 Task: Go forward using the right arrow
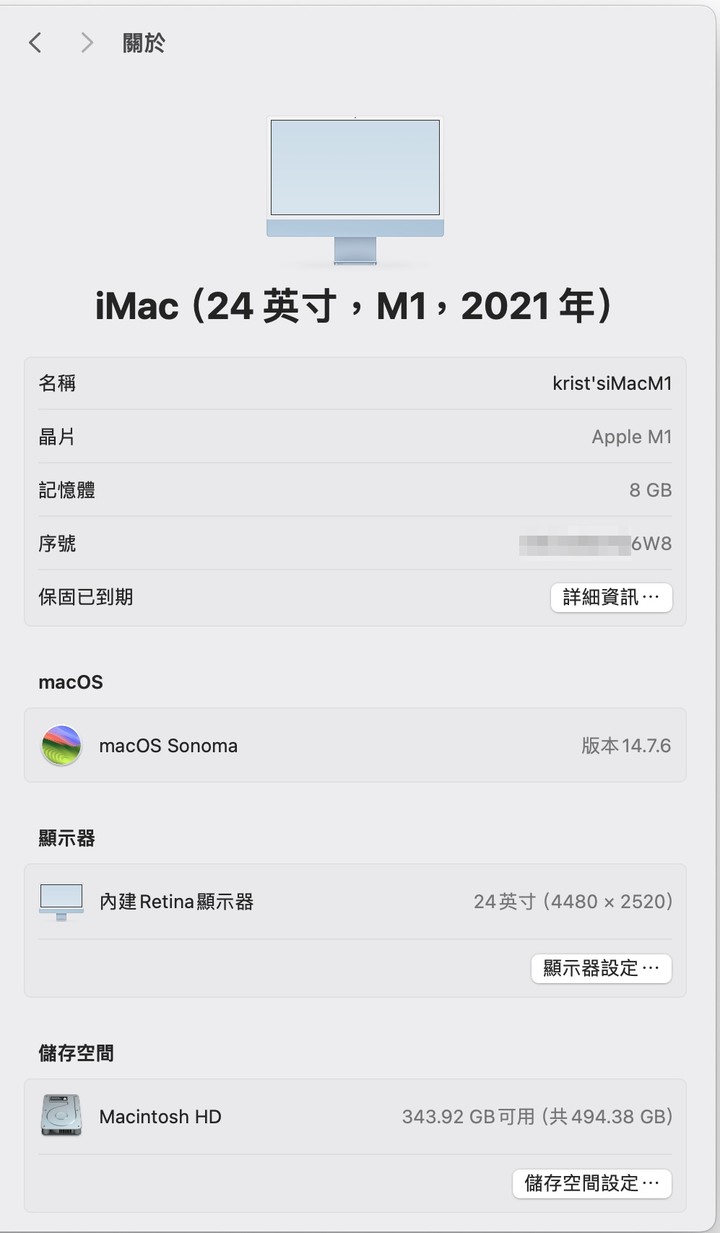click(87, 42)
